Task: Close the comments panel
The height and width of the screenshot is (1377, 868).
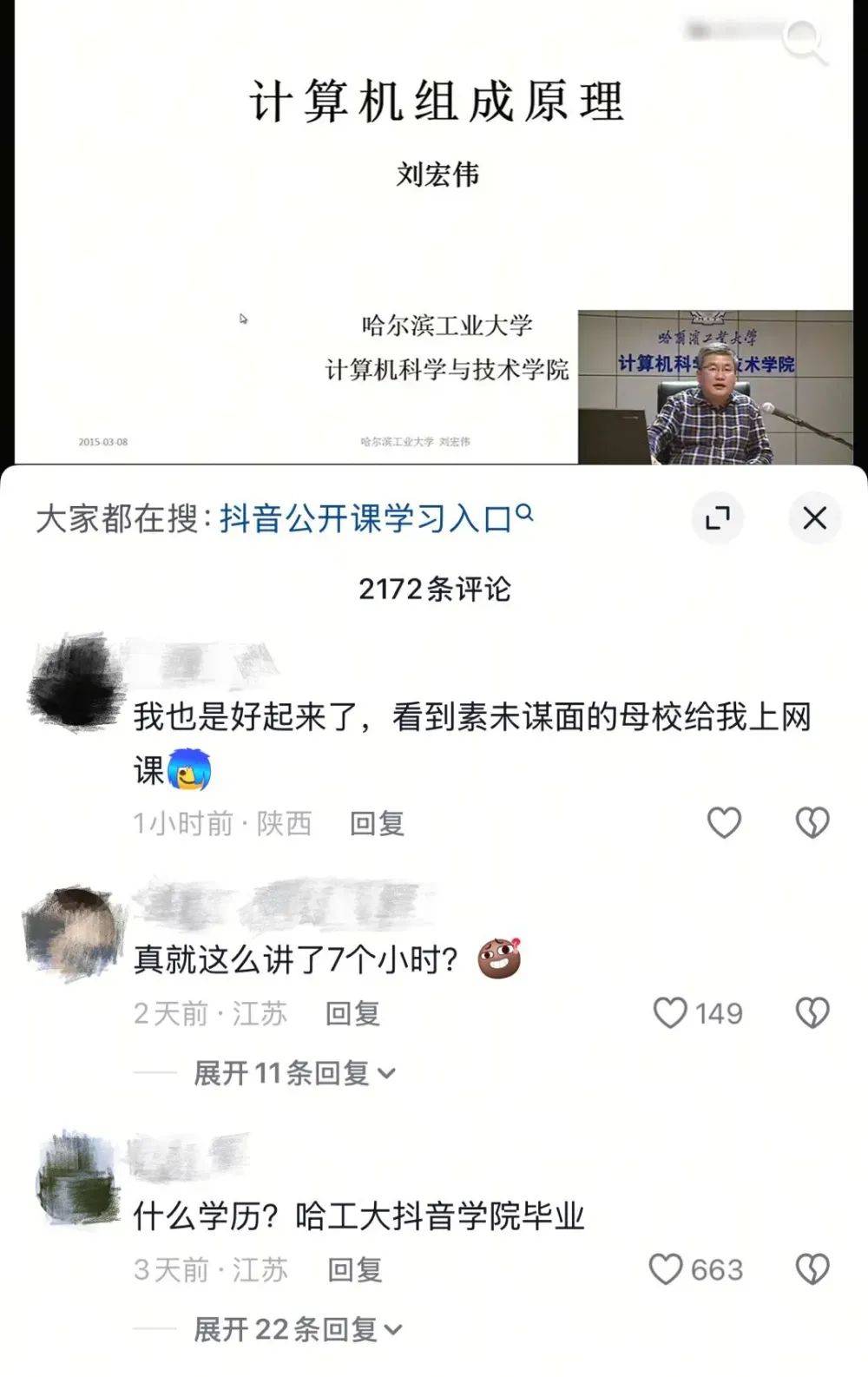Action: [814, 518]
